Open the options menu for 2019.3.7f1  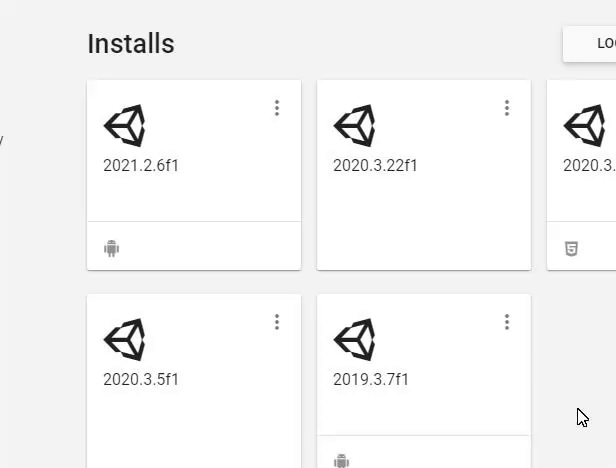point(507,322)
